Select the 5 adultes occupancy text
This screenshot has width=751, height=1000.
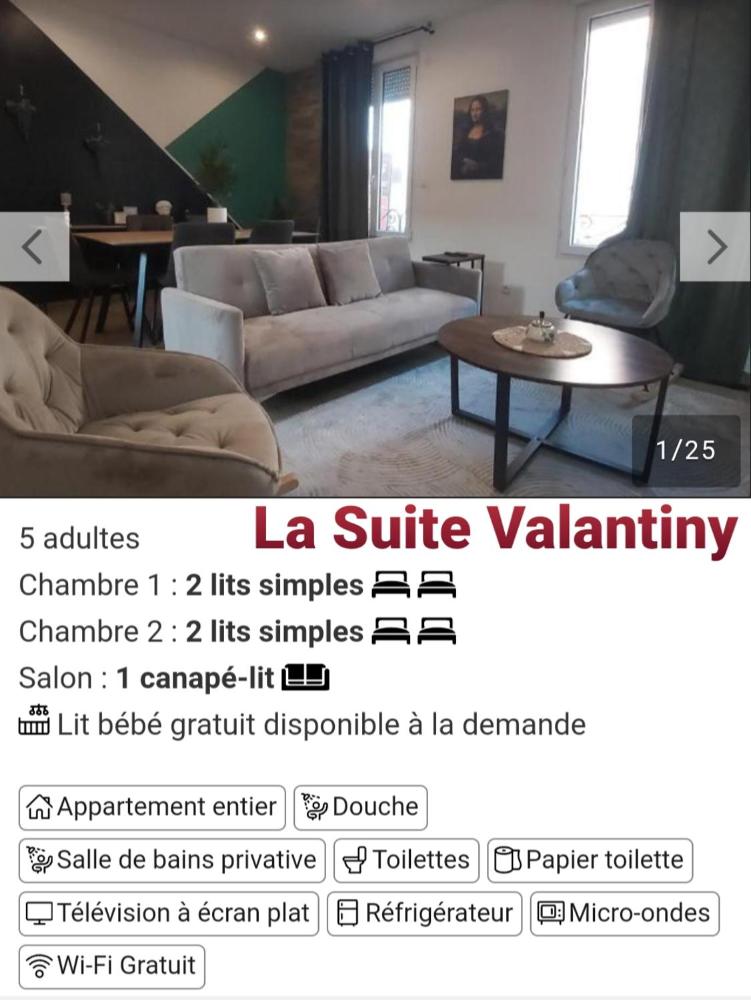coord(79,537)
